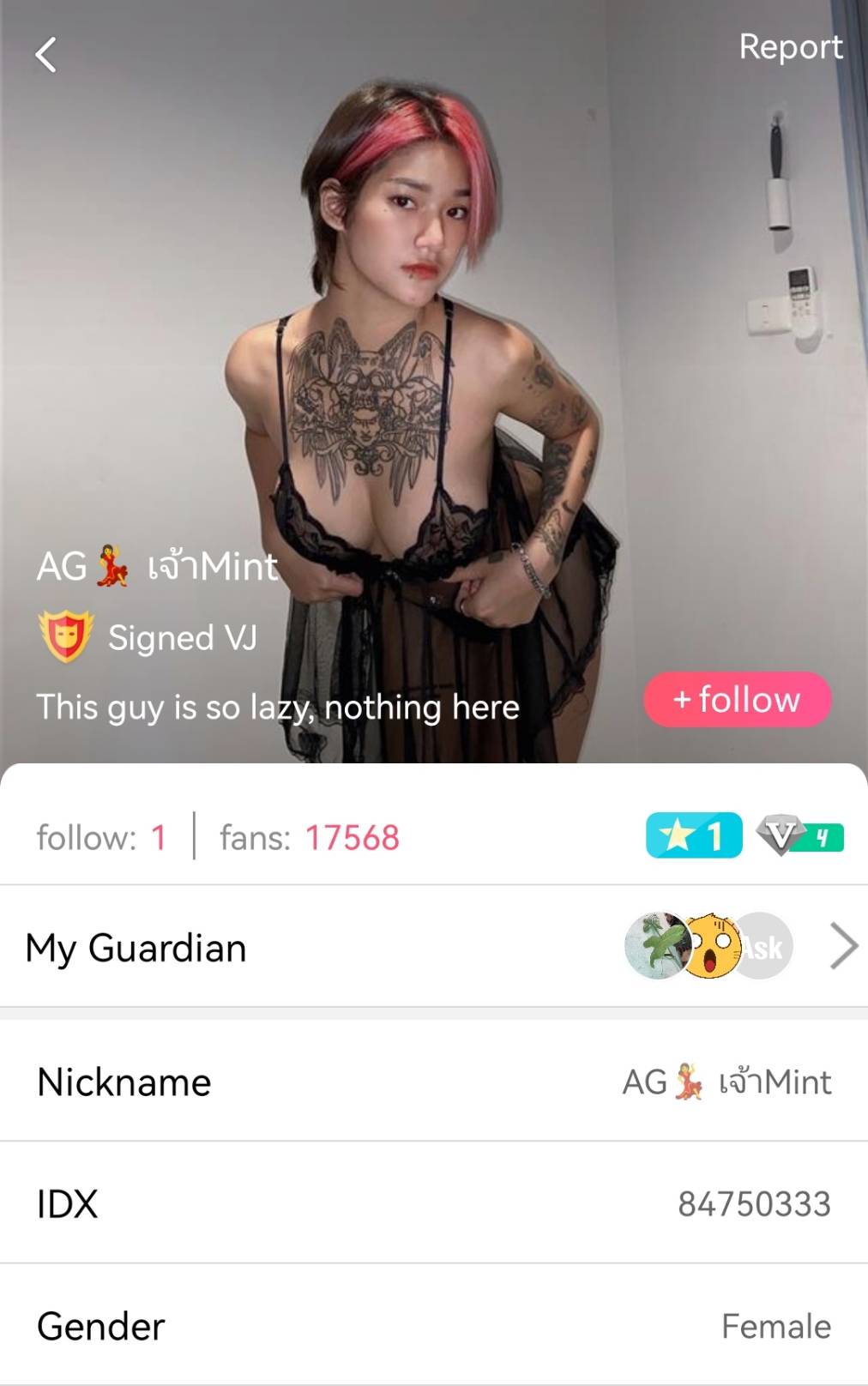This screenshot has height=1386, width=868.
Task: Go back using the arrow icon
Action: [x=46, y=55]
